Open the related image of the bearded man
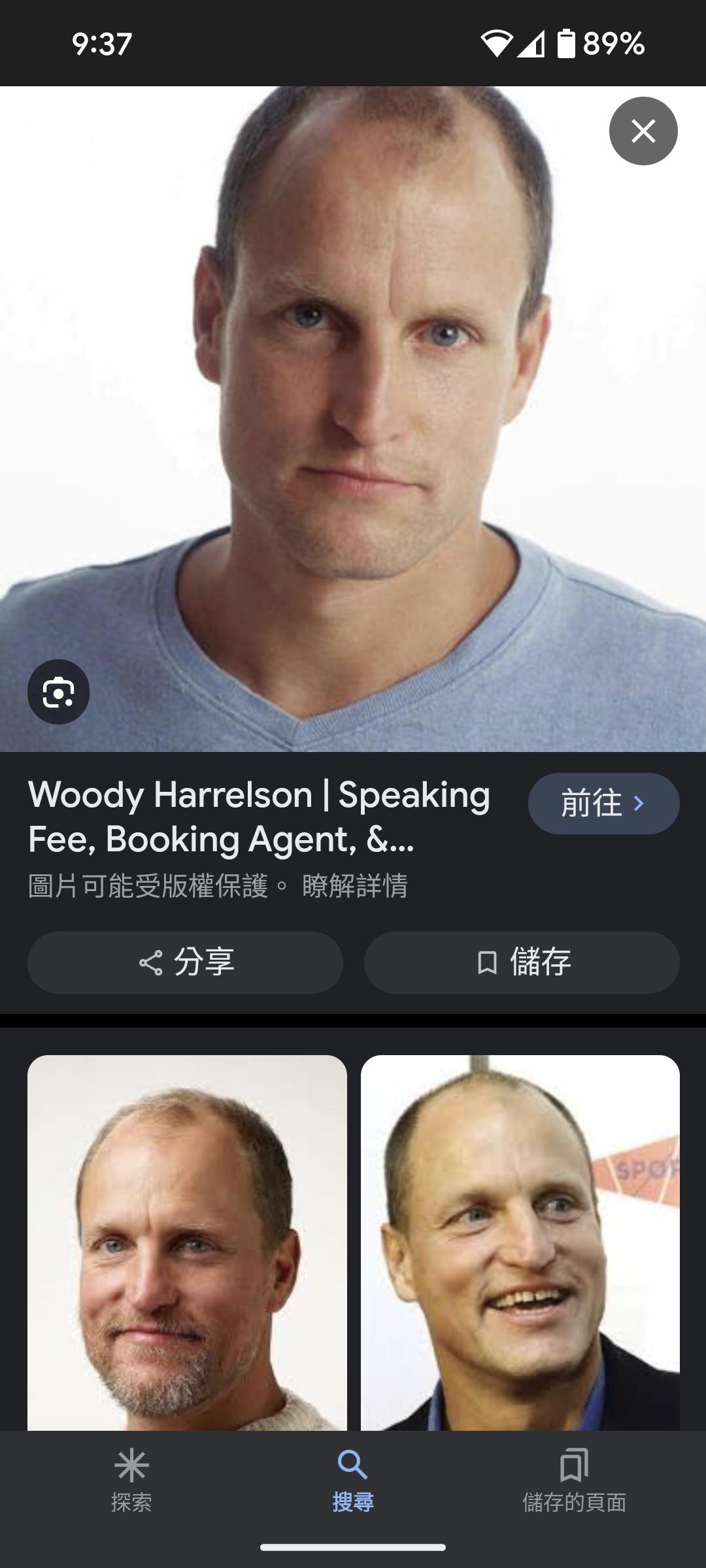 [187, 1241]
